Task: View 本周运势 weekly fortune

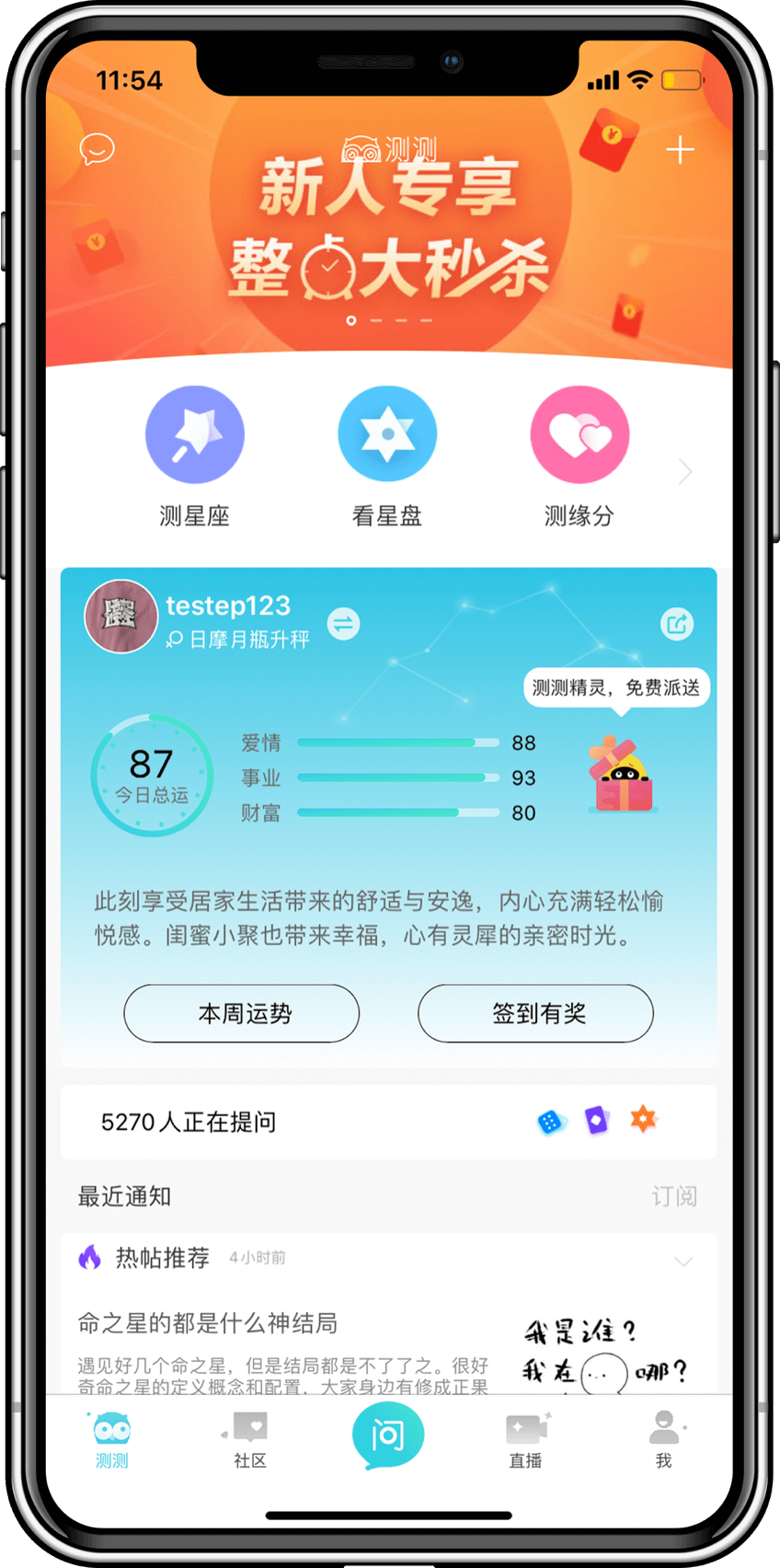Action: point(242,1013)
